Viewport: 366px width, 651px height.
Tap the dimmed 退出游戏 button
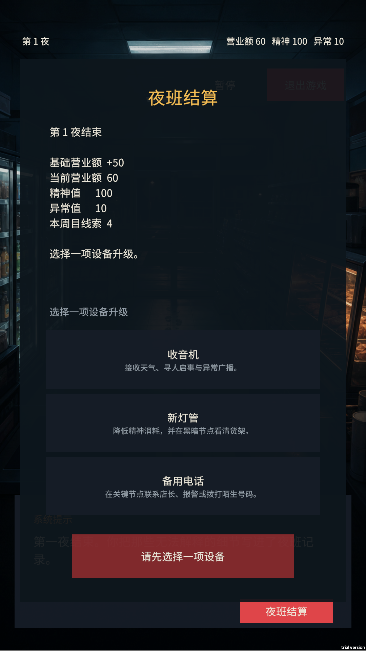point(306,85)
